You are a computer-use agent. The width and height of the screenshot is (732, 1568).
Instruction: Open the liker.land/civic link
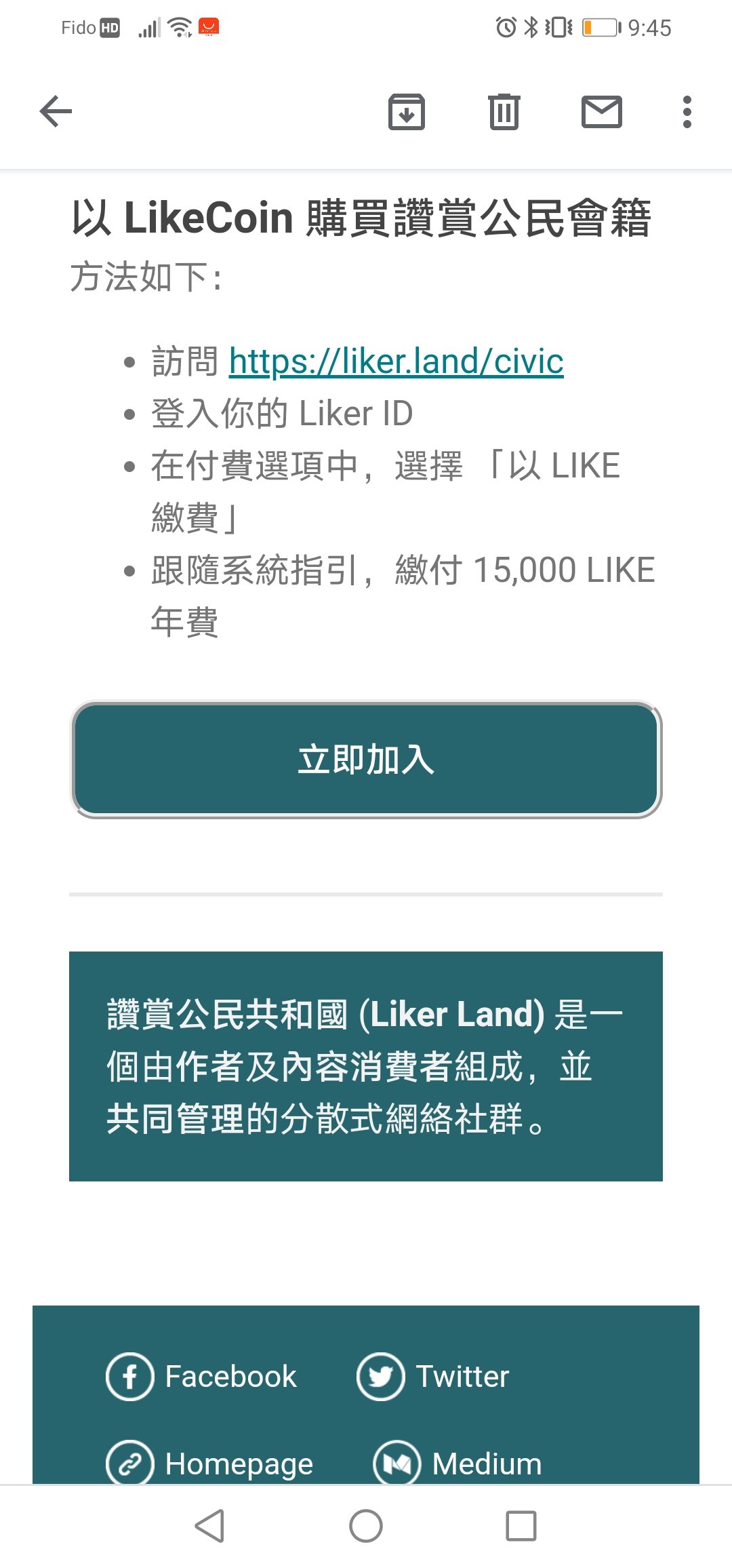[396, 361]
